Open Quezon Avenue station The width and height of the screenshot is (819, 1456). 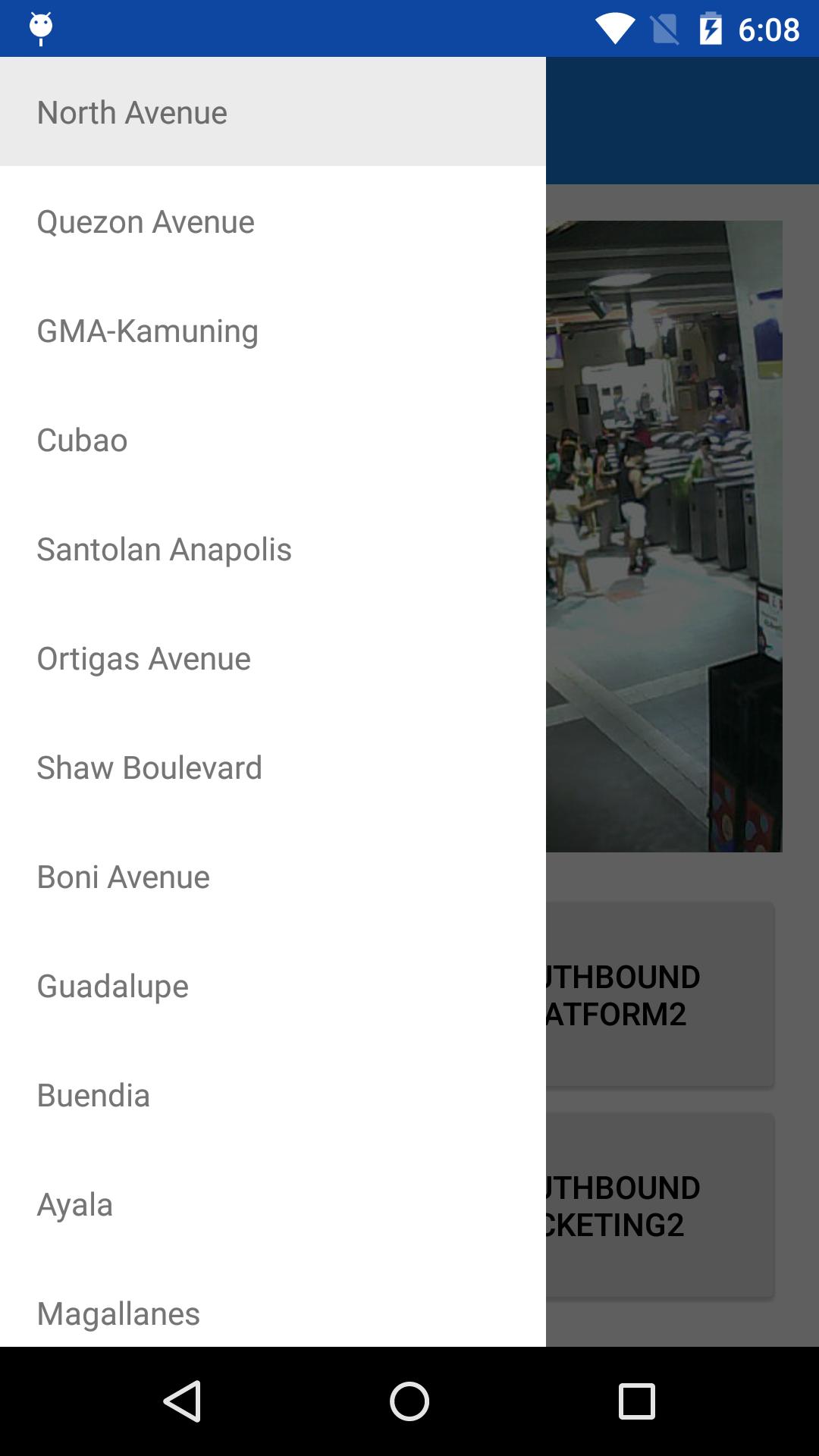[x=146, y=221]
